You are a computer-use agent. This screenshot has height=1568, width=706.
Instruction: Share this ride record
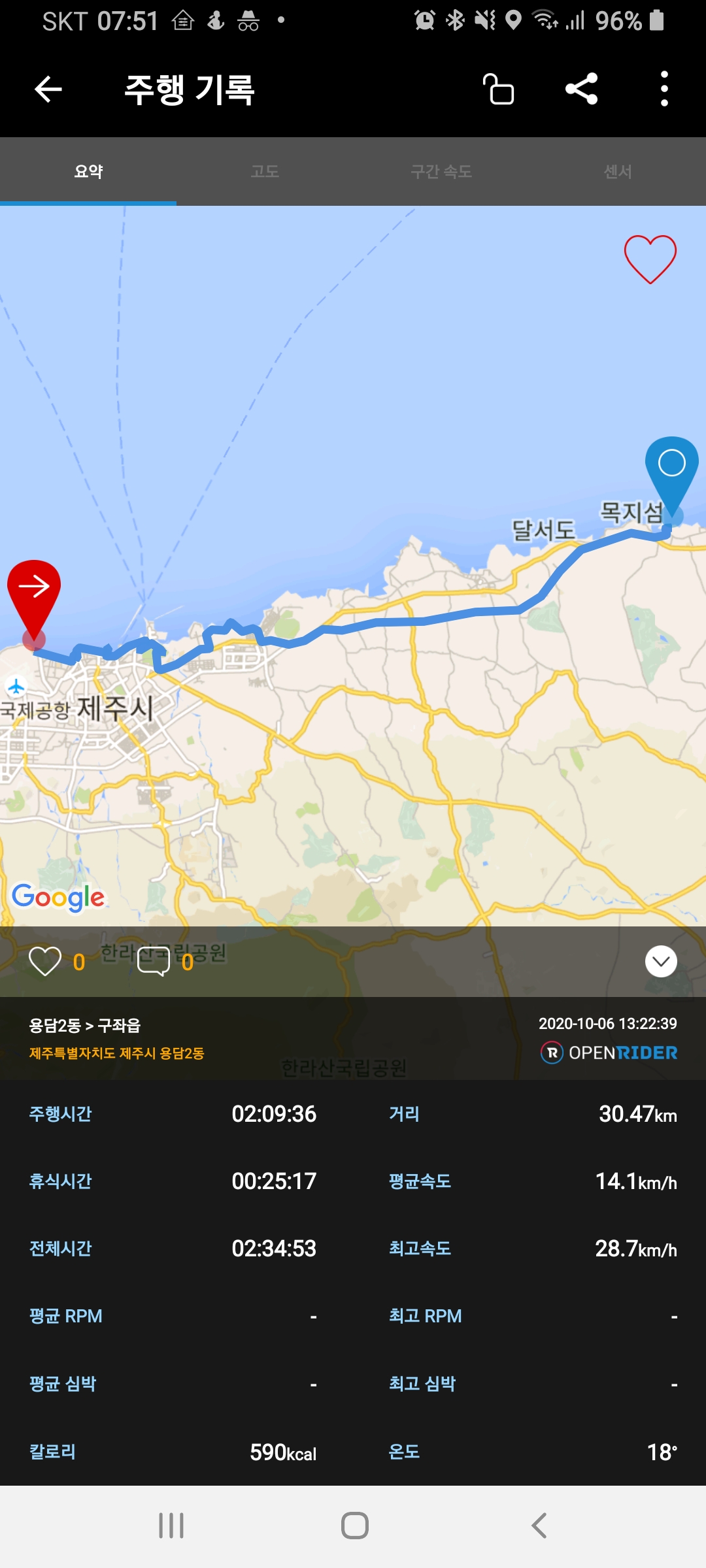(582, 89)
